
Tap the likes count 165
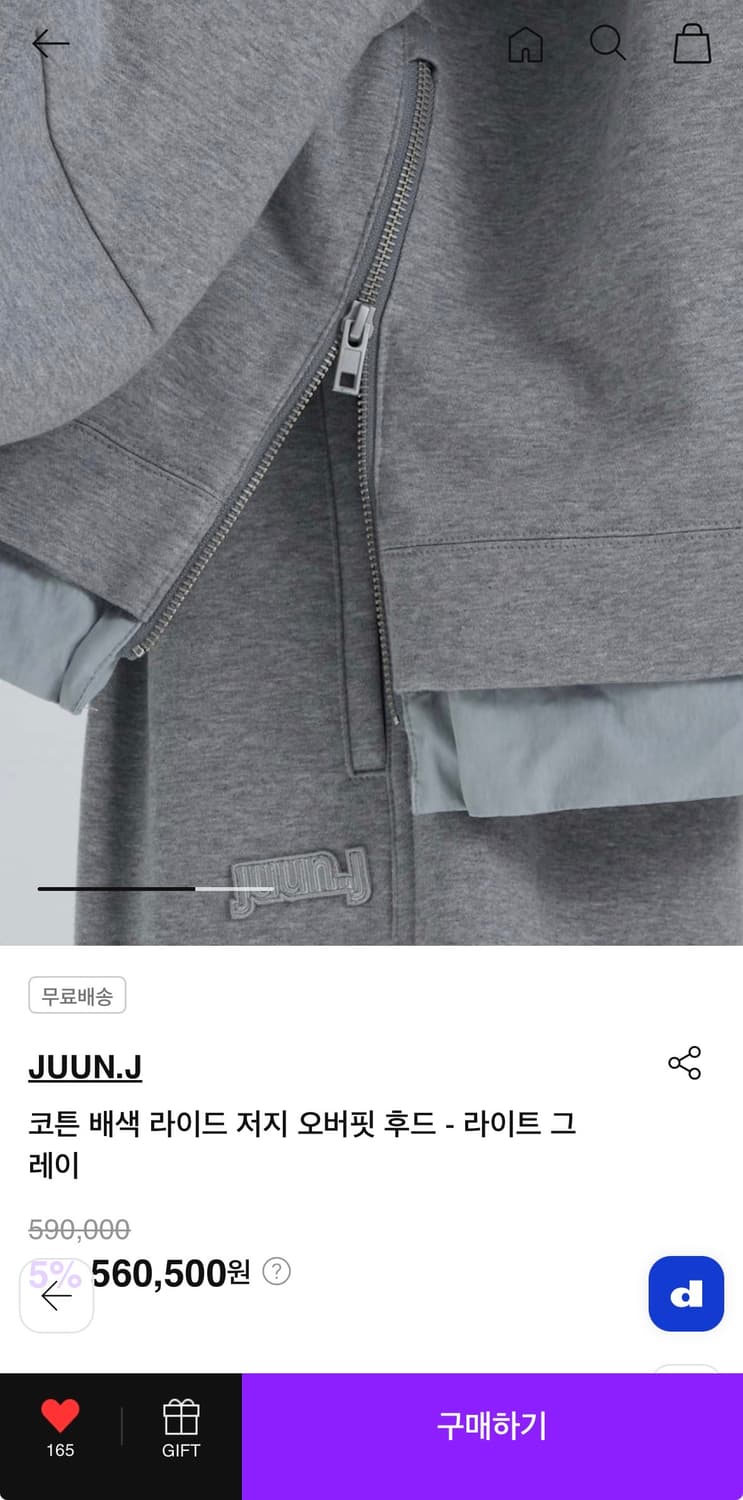(60, 1450)
